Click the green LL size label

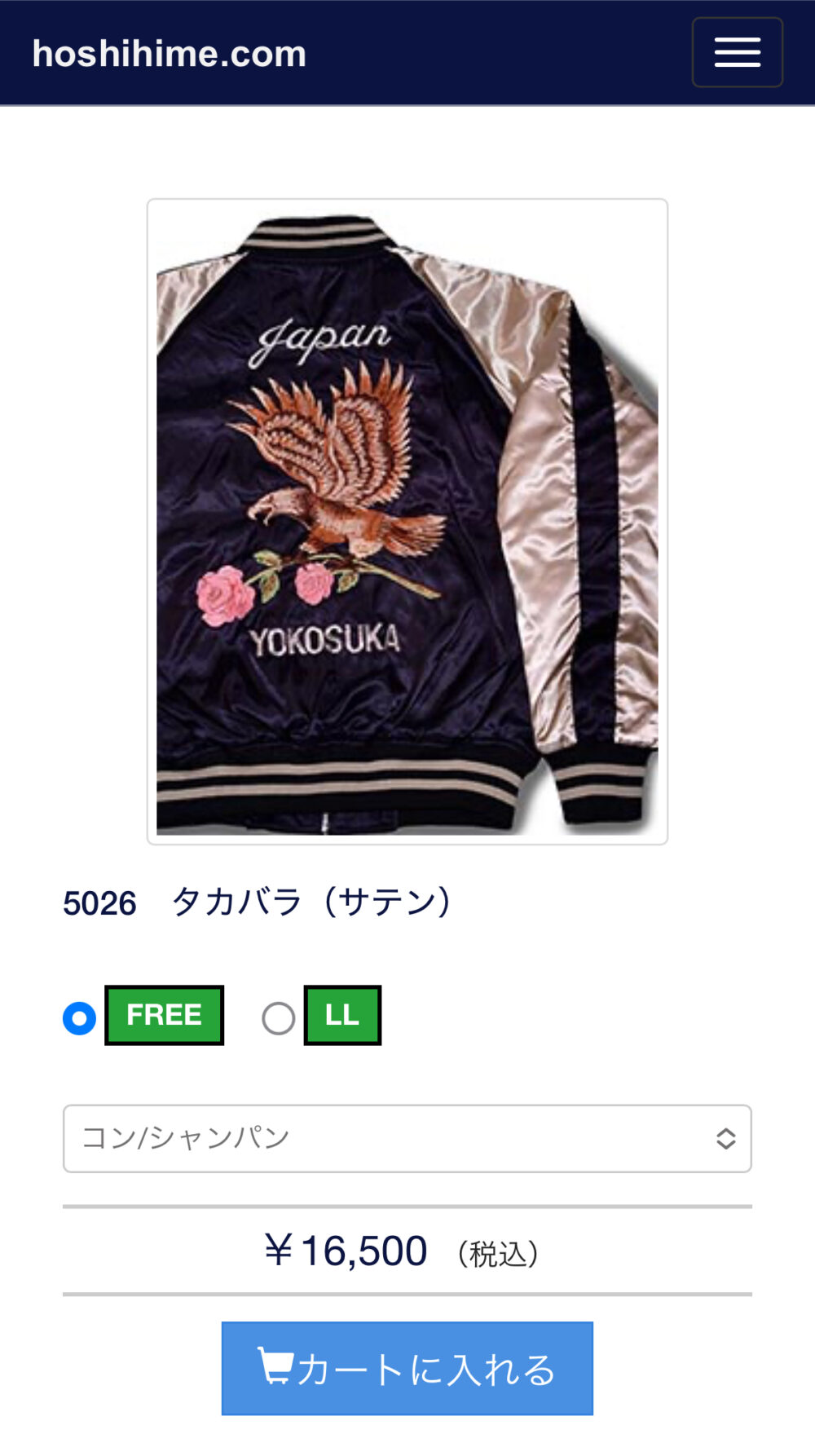[x=342, y=1015]
